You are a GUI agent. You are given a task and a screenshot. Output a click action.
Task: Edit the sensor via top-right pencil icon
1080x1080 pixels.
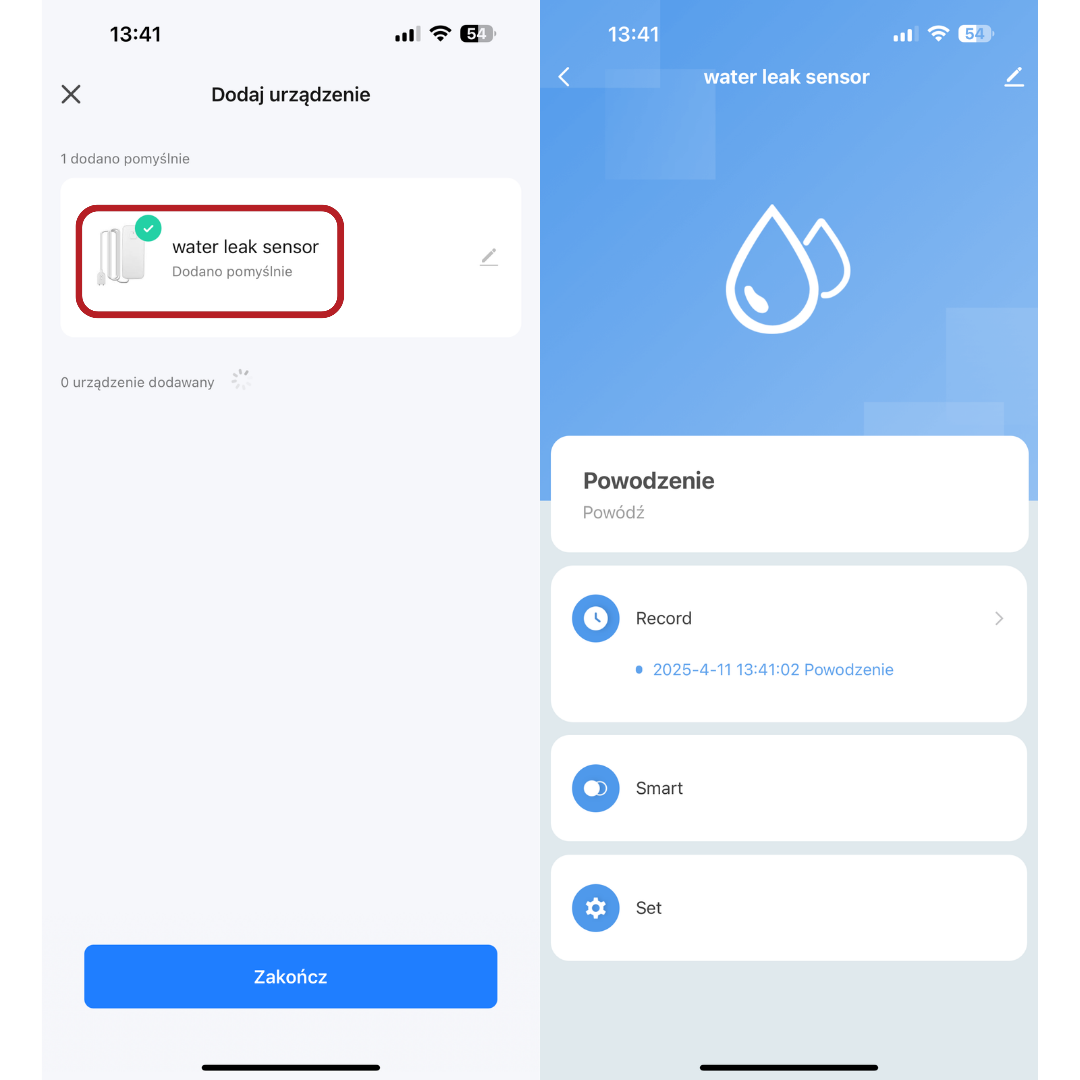[x=1013, y=77]
